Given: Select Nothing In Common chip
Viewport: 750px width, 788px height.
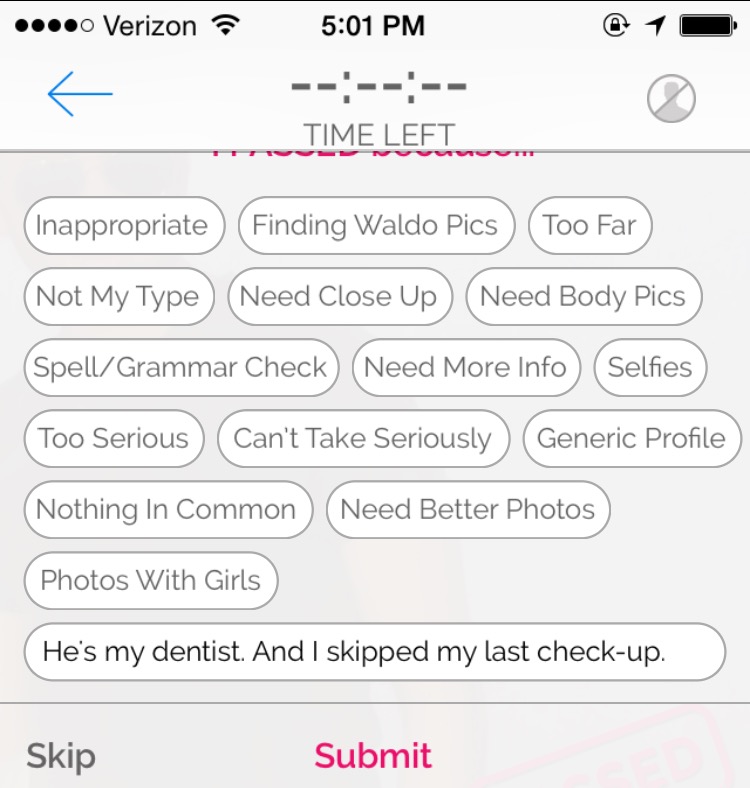Looking at the screenshot, I should (x=167, y=510).
